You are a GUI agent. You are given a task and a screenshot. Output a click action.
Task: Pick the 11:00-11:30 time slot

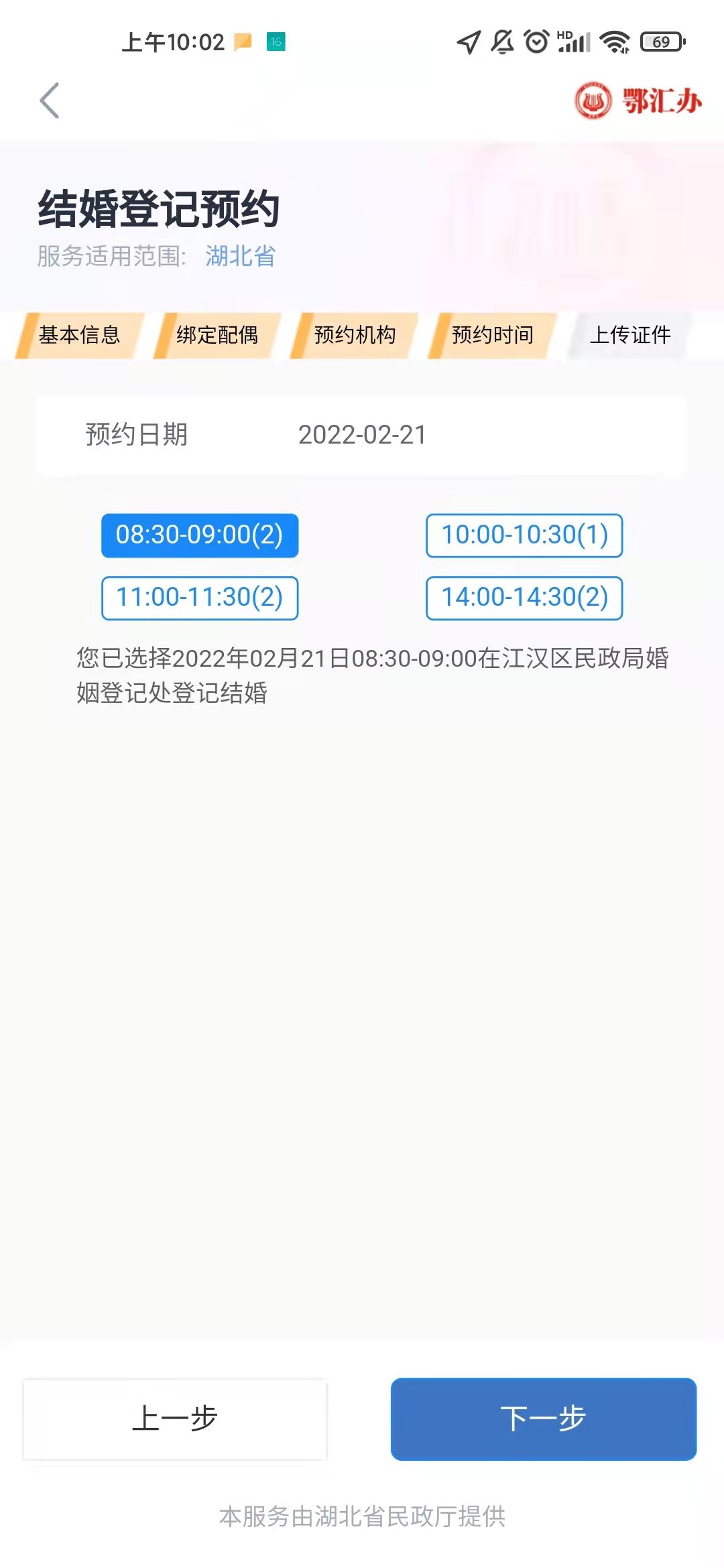tap(200, 598)
